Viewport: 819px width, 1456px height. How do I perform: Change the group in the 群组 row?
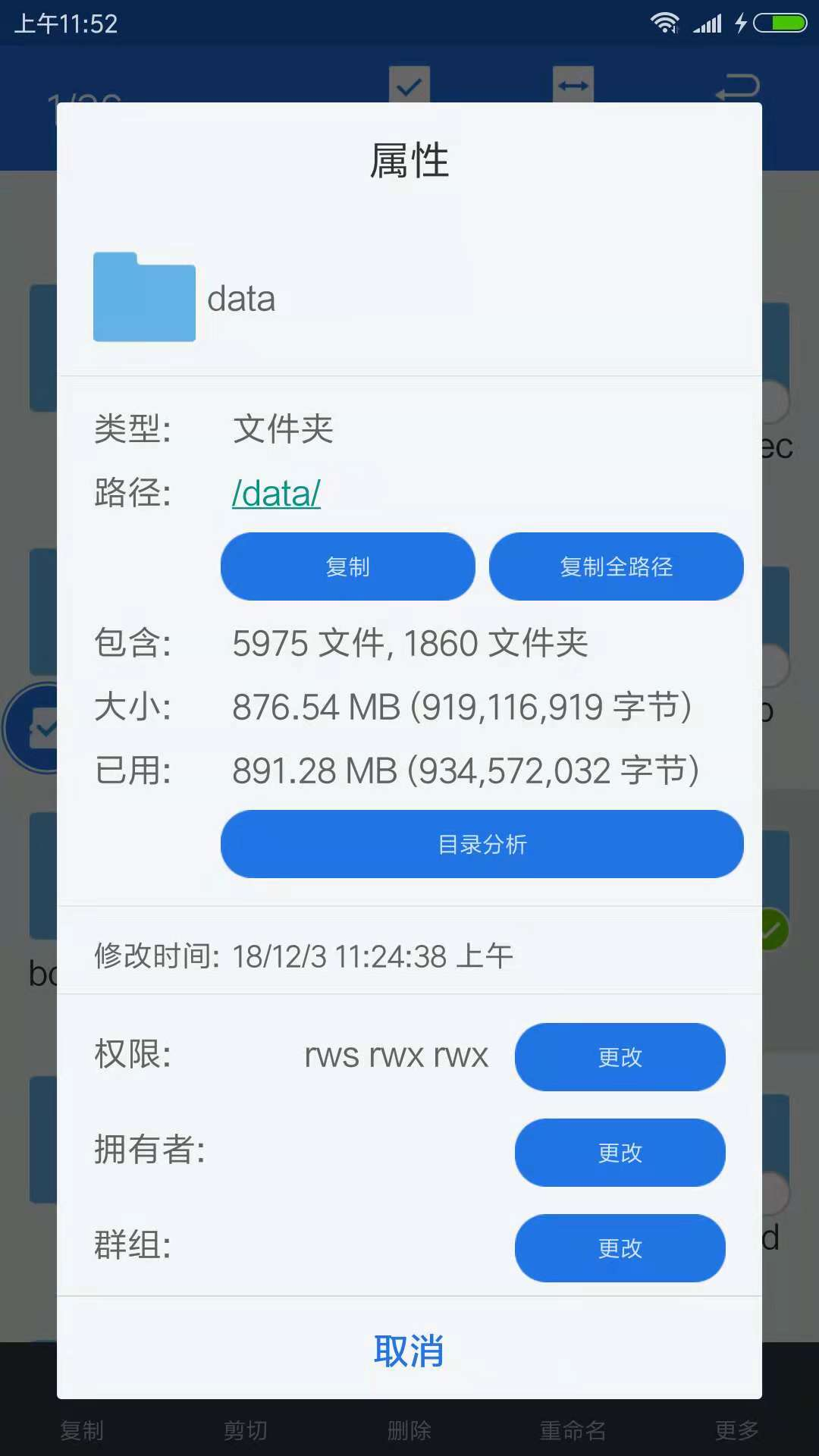pos(620,1248)
